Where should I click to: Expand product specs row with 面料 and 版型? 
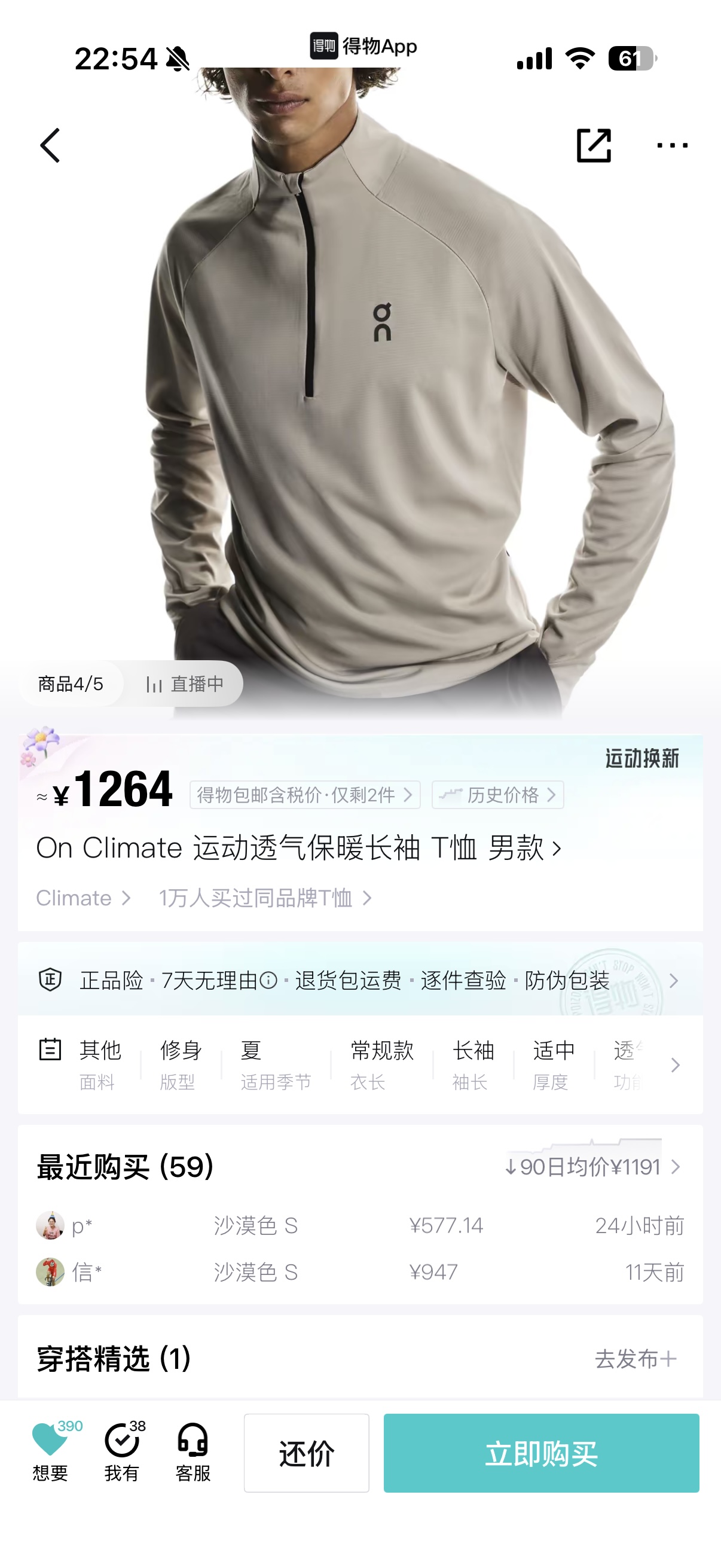click(x=674, y=1064)
